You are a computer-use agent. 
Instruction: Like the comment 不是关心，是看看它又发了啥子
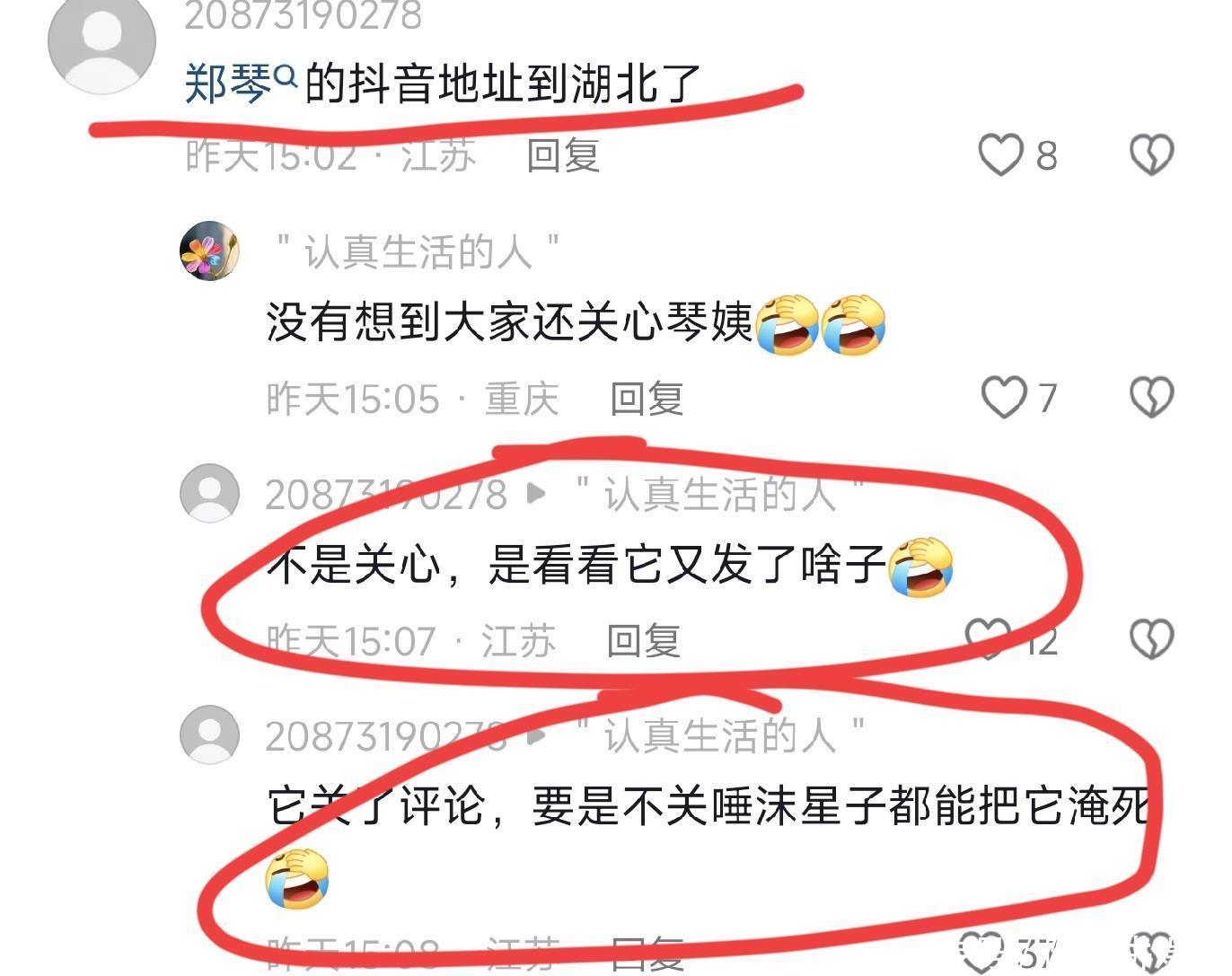click(988, 639)
